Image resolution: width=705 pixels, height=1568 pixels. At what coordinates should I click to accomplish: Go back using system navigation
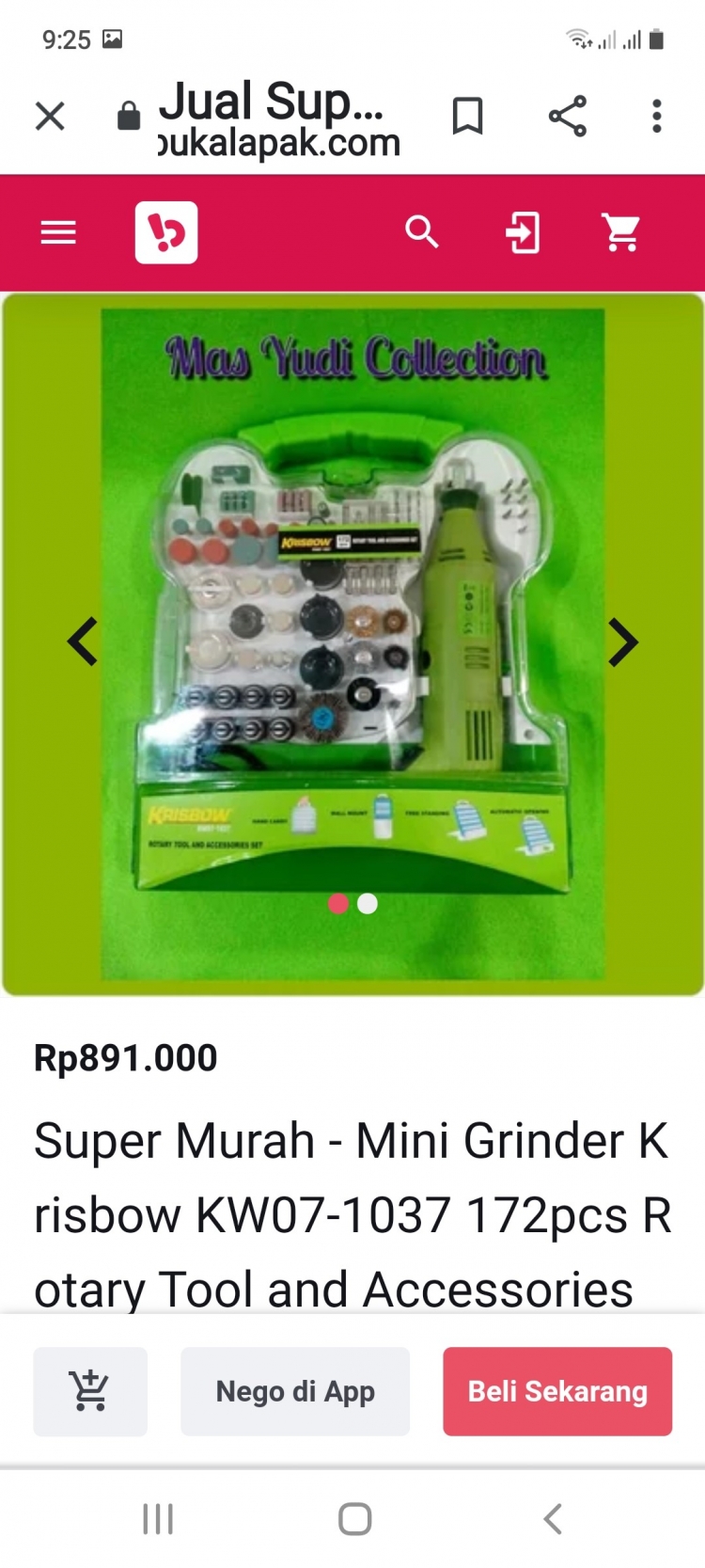(553, 1518)
